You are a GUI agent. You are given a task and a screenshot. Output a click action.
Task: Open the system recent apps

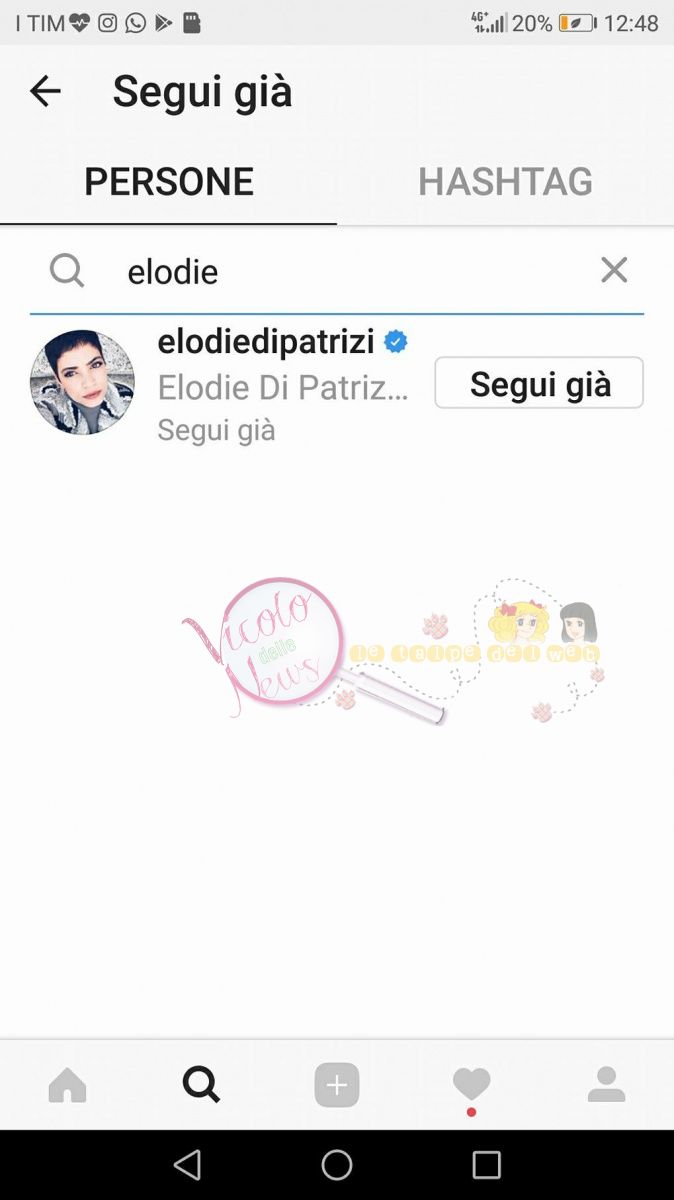point(486,1165)
